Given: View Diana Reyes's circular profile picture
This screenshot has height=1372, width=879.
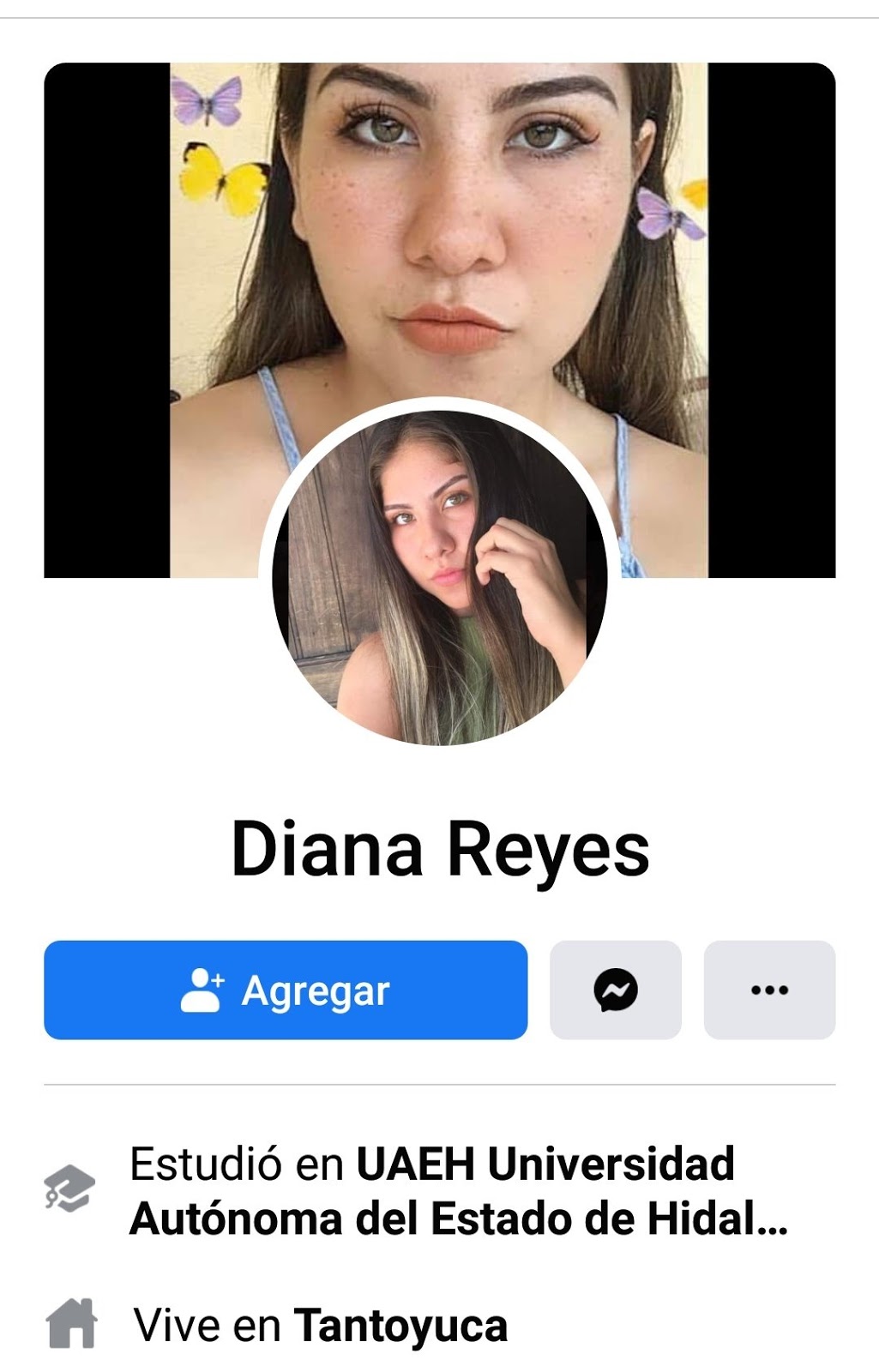Looking at the screenshot, I should (x=439, y=576).
